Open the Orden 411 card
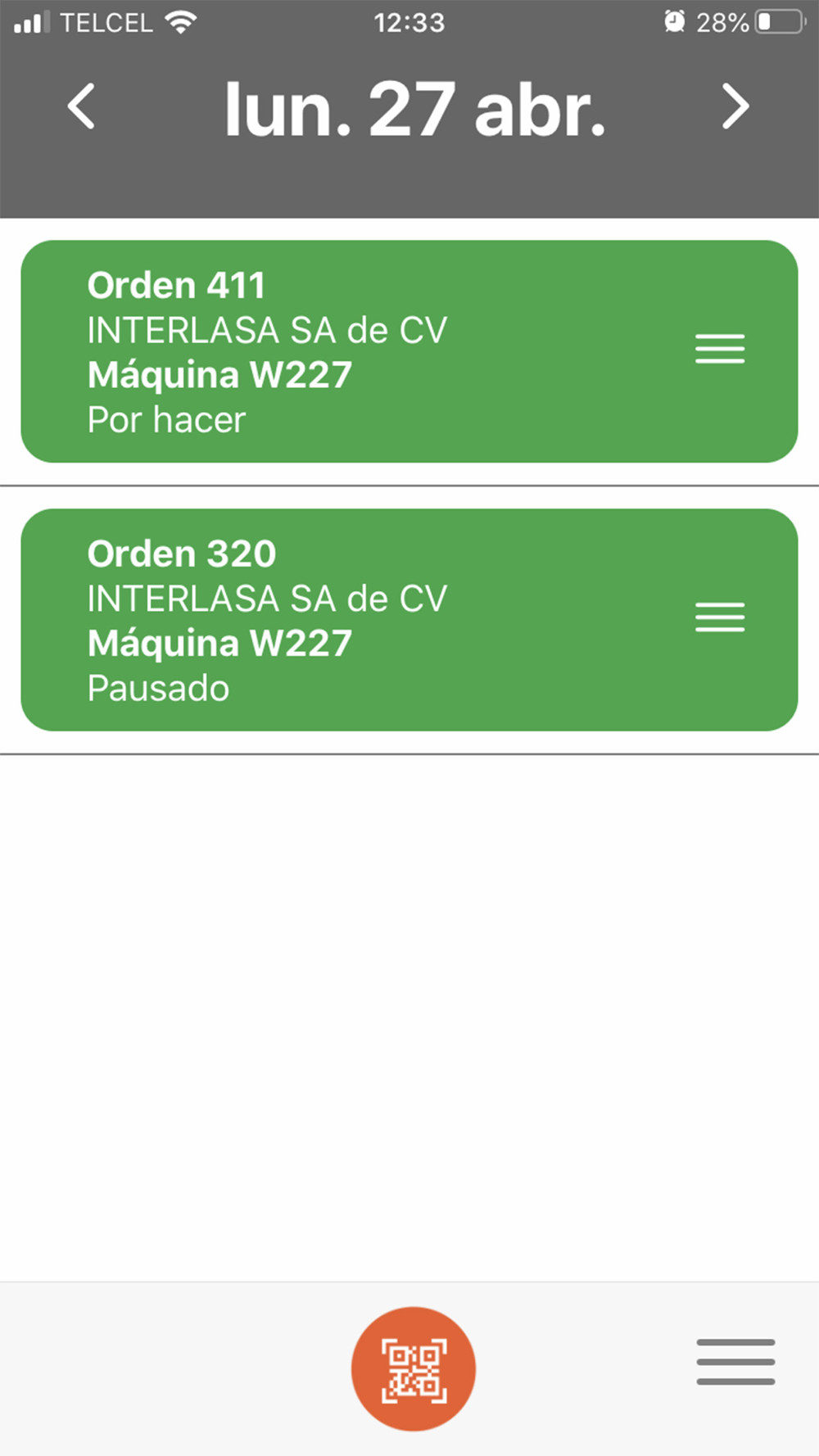Image resolution: width=819 pixels, height=1456 pixels. click(x=409, y=351)
